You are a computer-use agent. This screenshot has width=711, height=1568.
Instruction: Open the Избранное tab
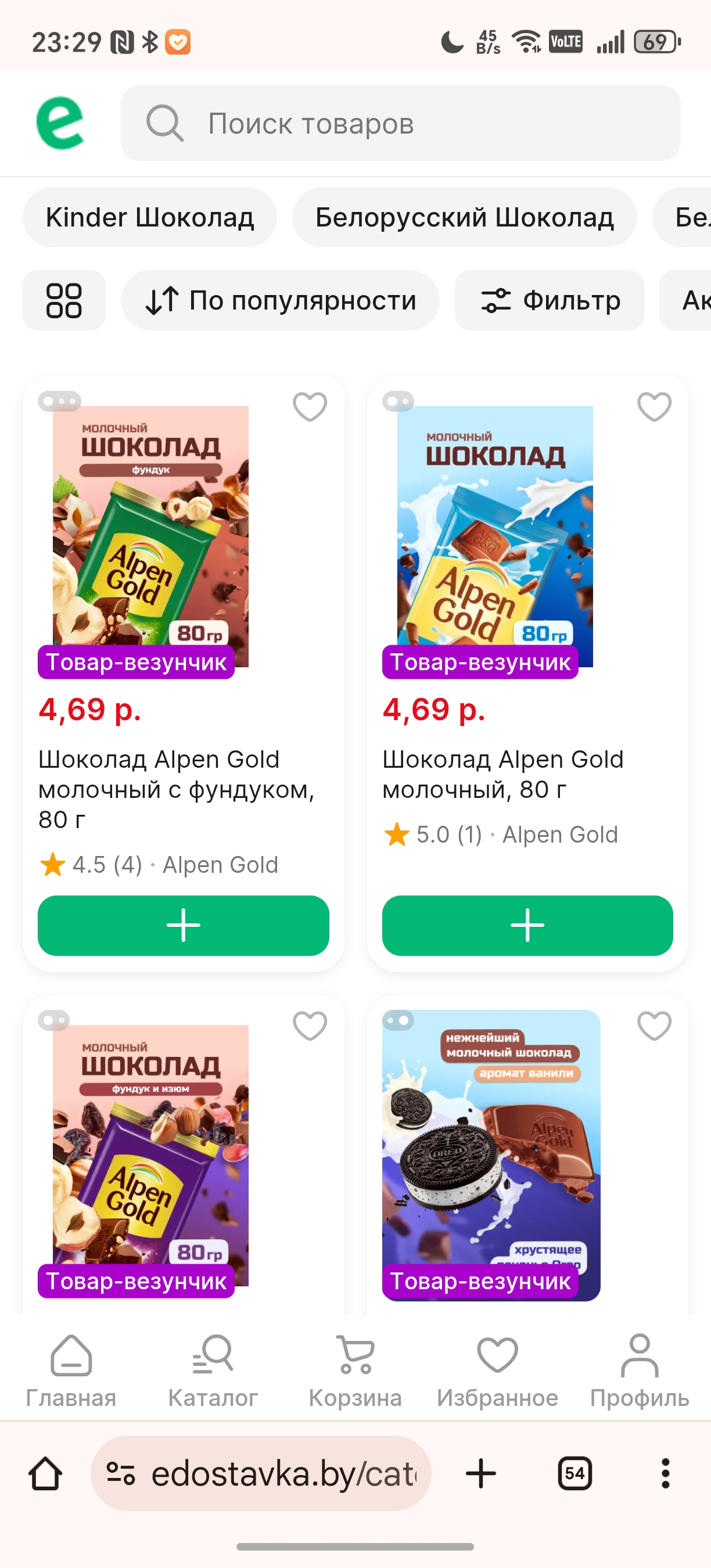tap(497, 1371)
